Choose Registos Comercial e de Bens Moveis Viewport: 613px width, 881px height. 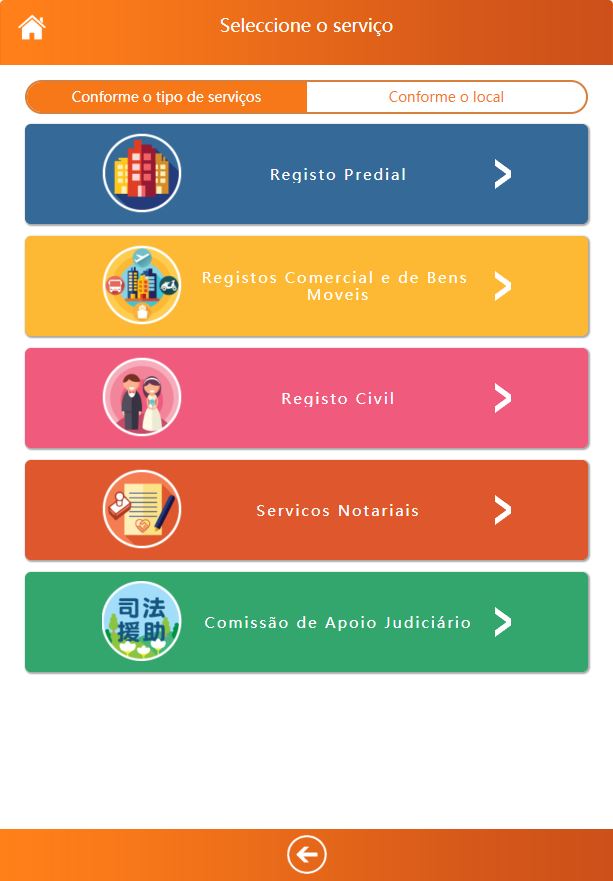pos(306,286)
